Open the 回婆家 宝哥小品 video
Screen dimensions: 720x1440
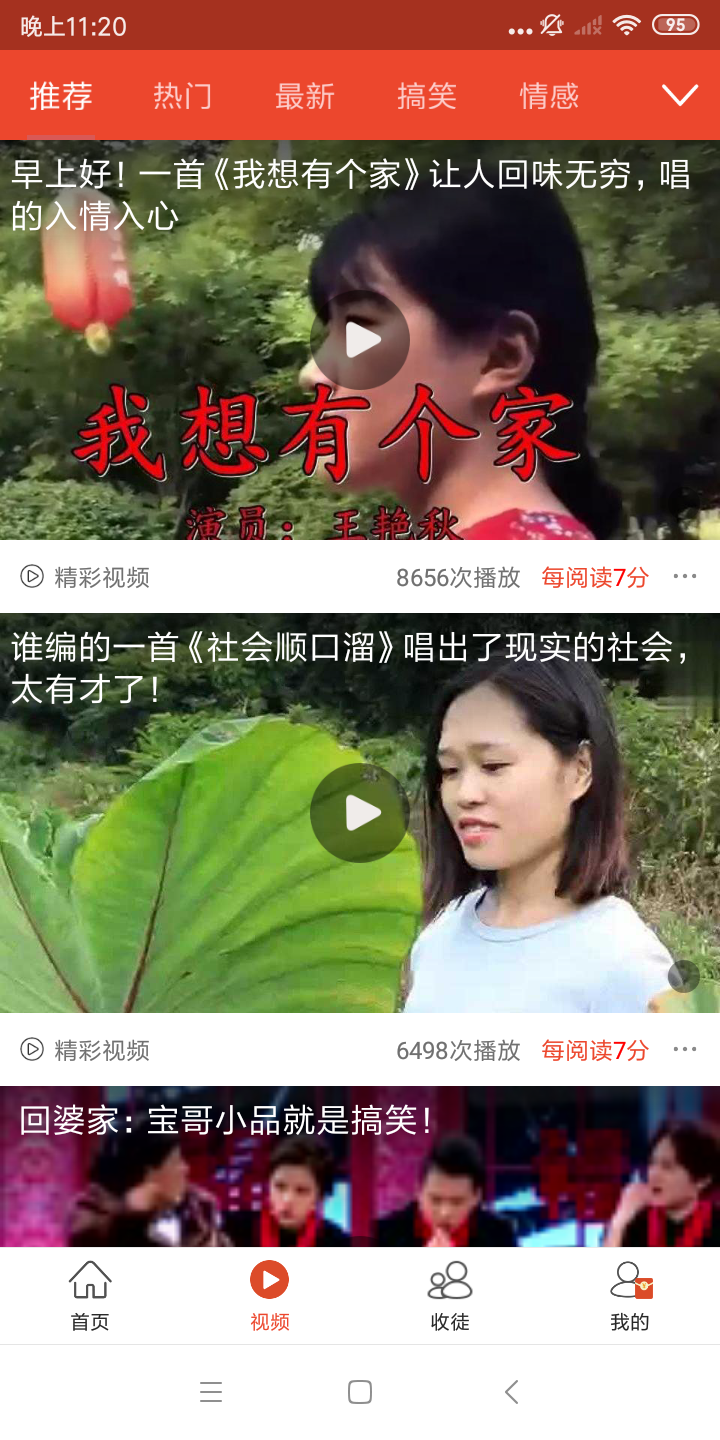[x=360, y=1166]
